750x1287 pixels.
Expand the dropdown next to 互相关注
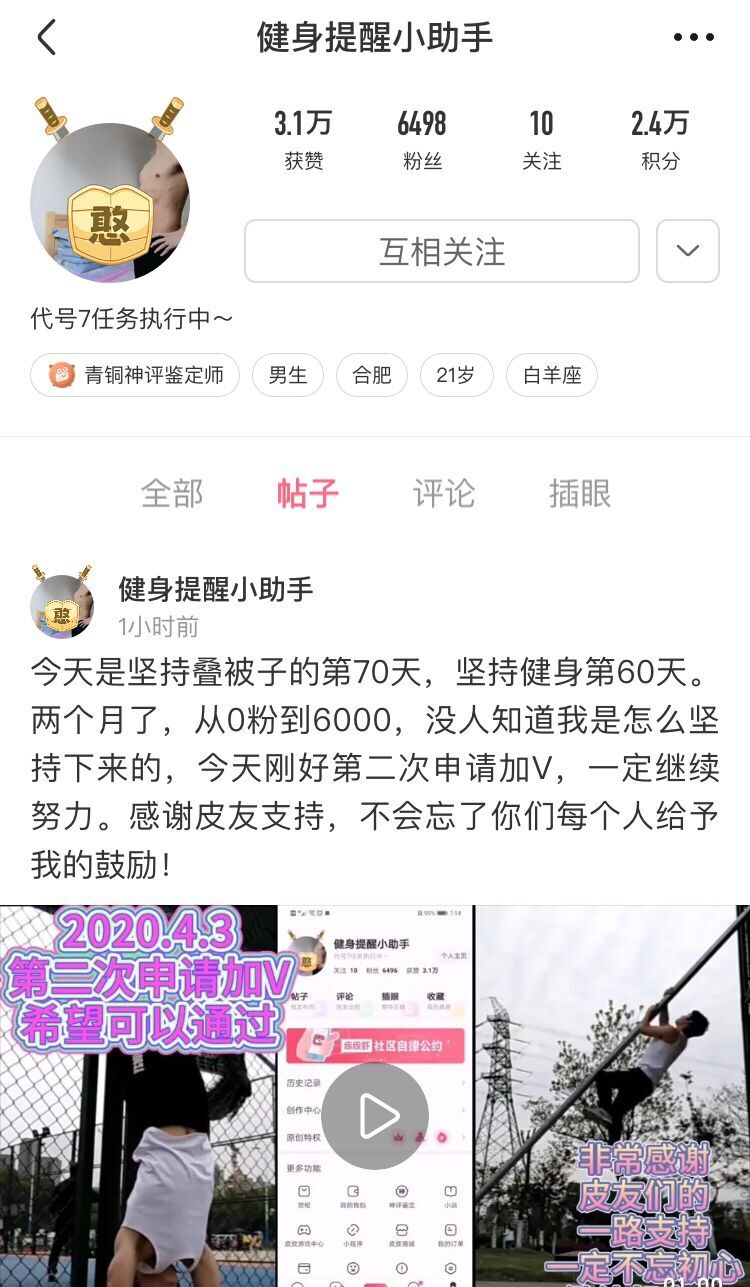687,251
